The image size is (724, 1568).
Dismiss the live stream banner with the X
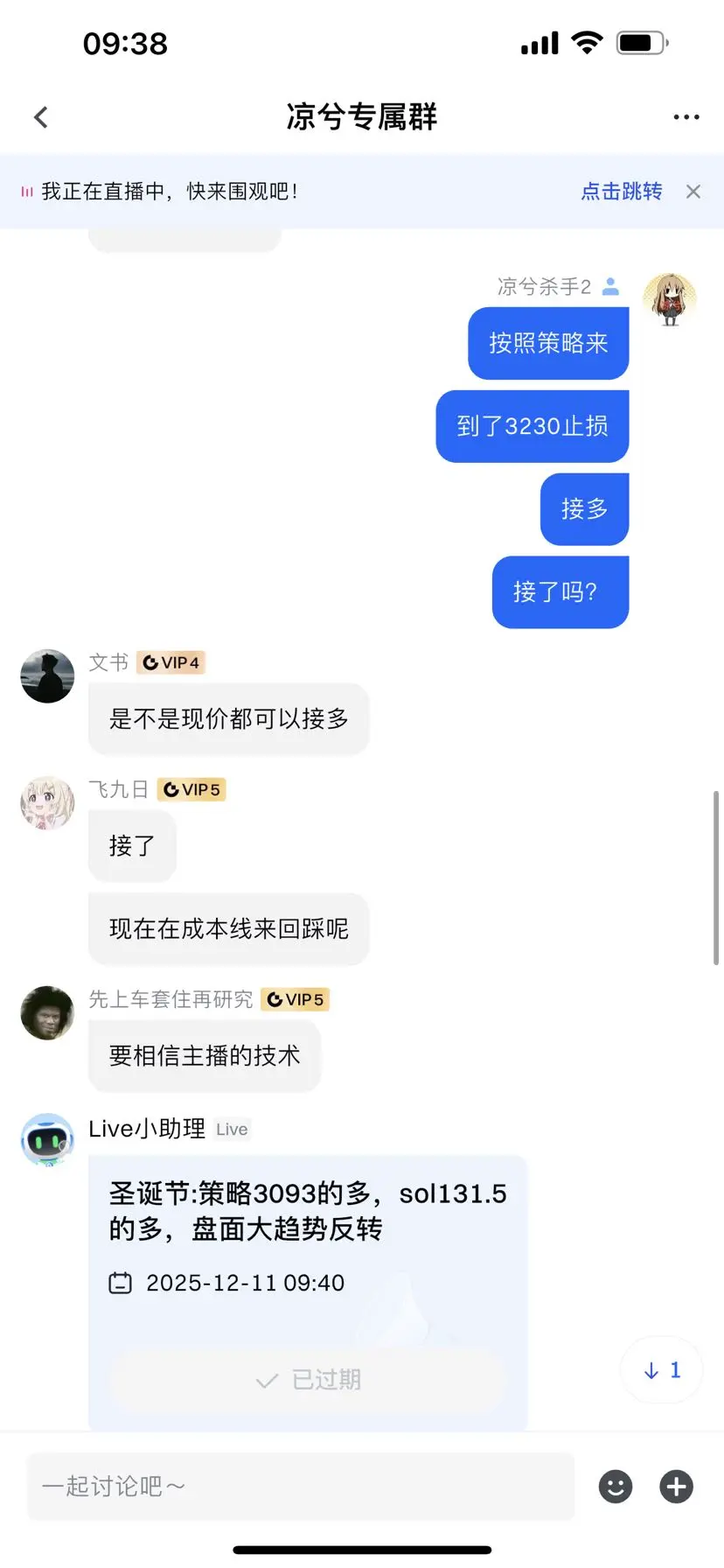(x=693, y=191)
